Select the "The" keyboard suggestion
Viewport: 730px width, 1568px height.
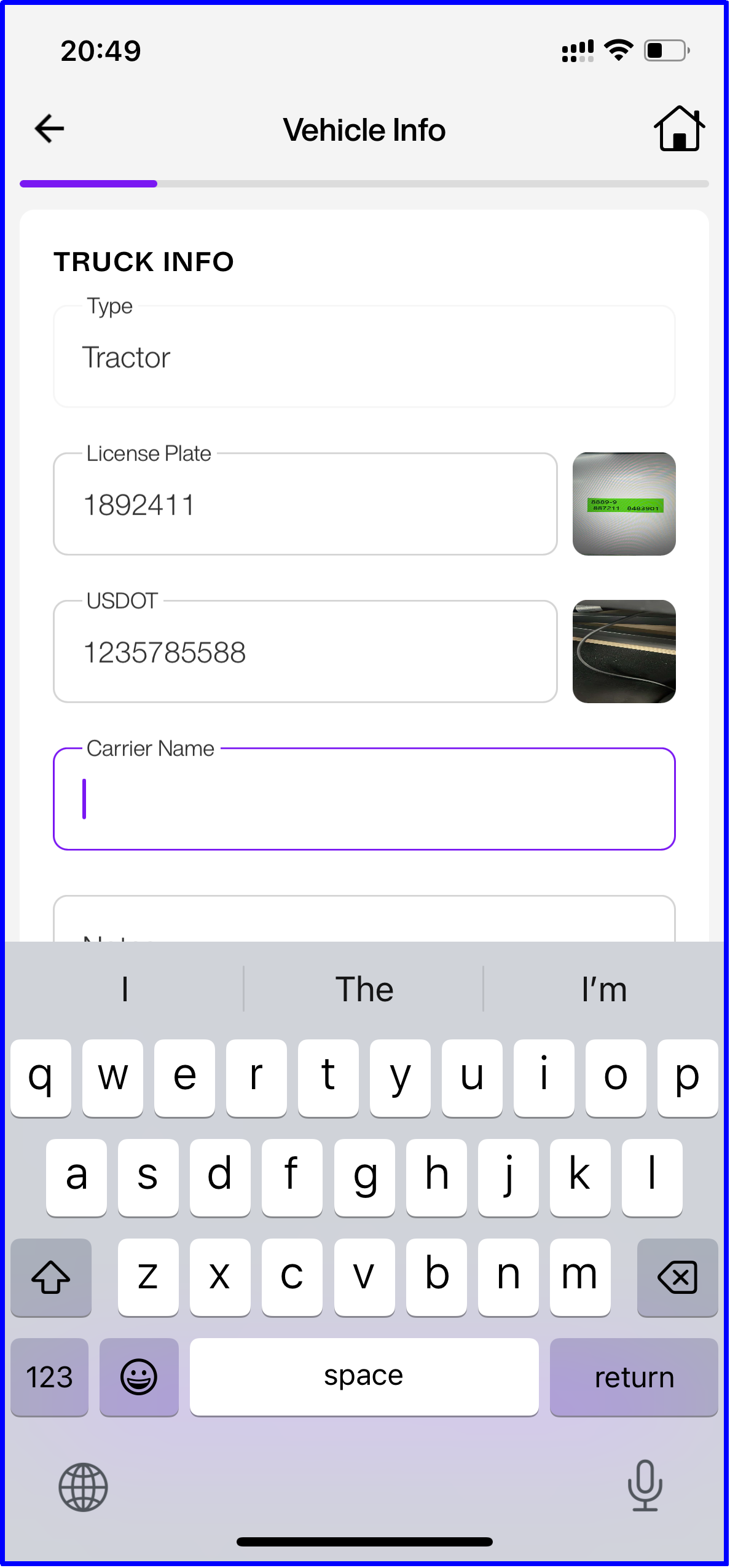pyautogui.click(x=364, y=990)
